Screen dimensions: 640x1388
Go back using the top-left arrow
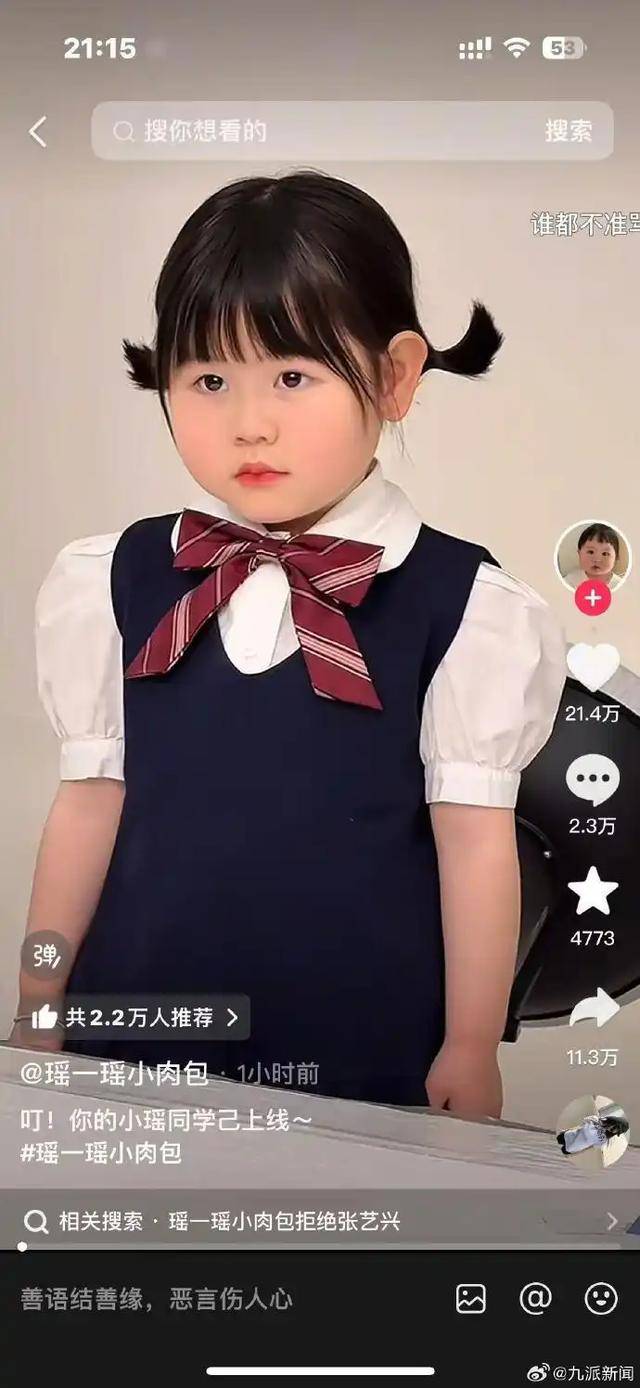coord(38,131)
